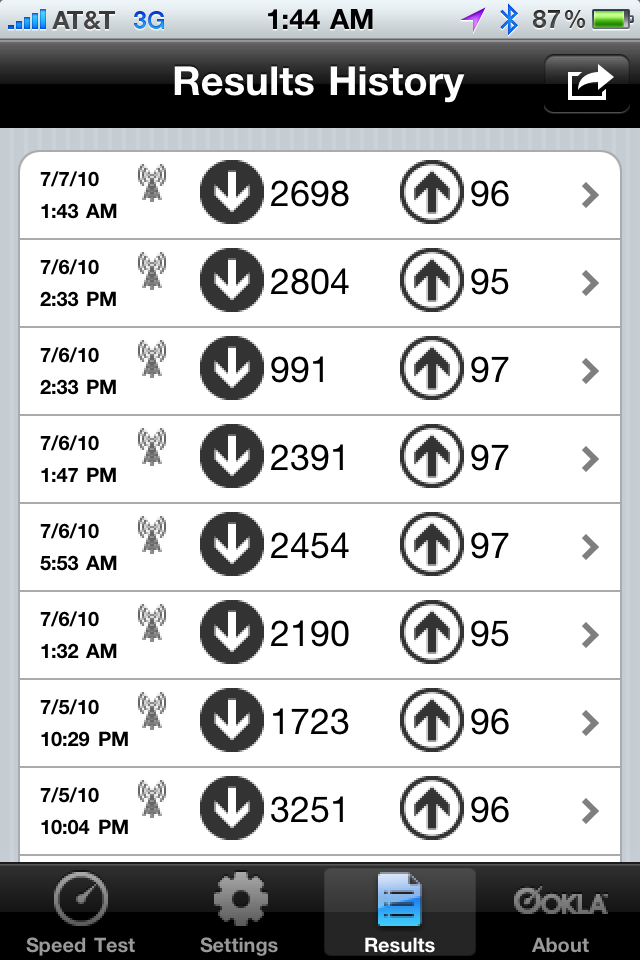View the 7/6/10 1:32 AM result

click(x=320, y=635)
